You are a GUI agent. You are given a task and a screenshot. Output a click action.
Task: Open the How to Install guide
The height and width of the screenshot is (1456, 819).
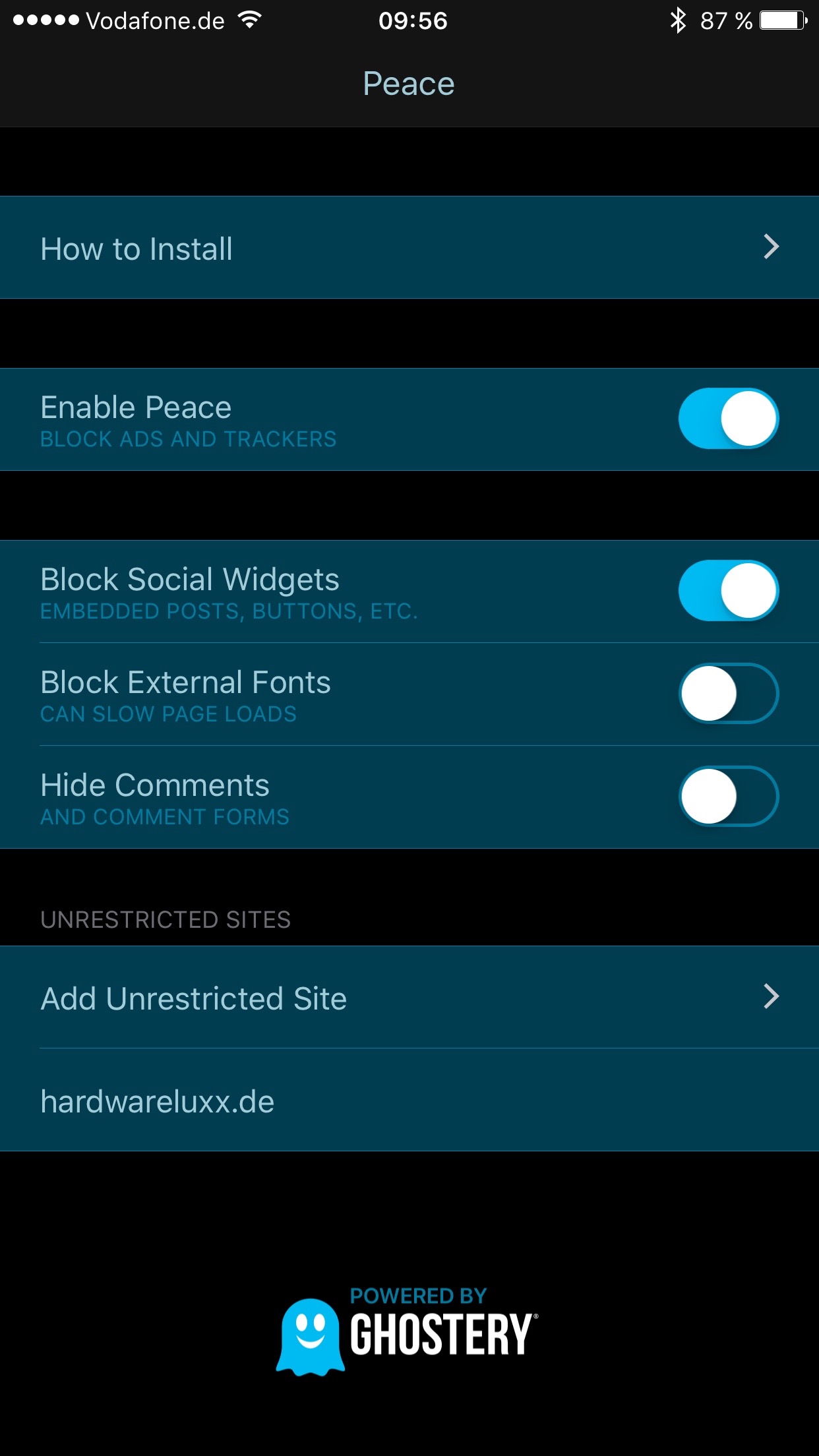[409, 247]
